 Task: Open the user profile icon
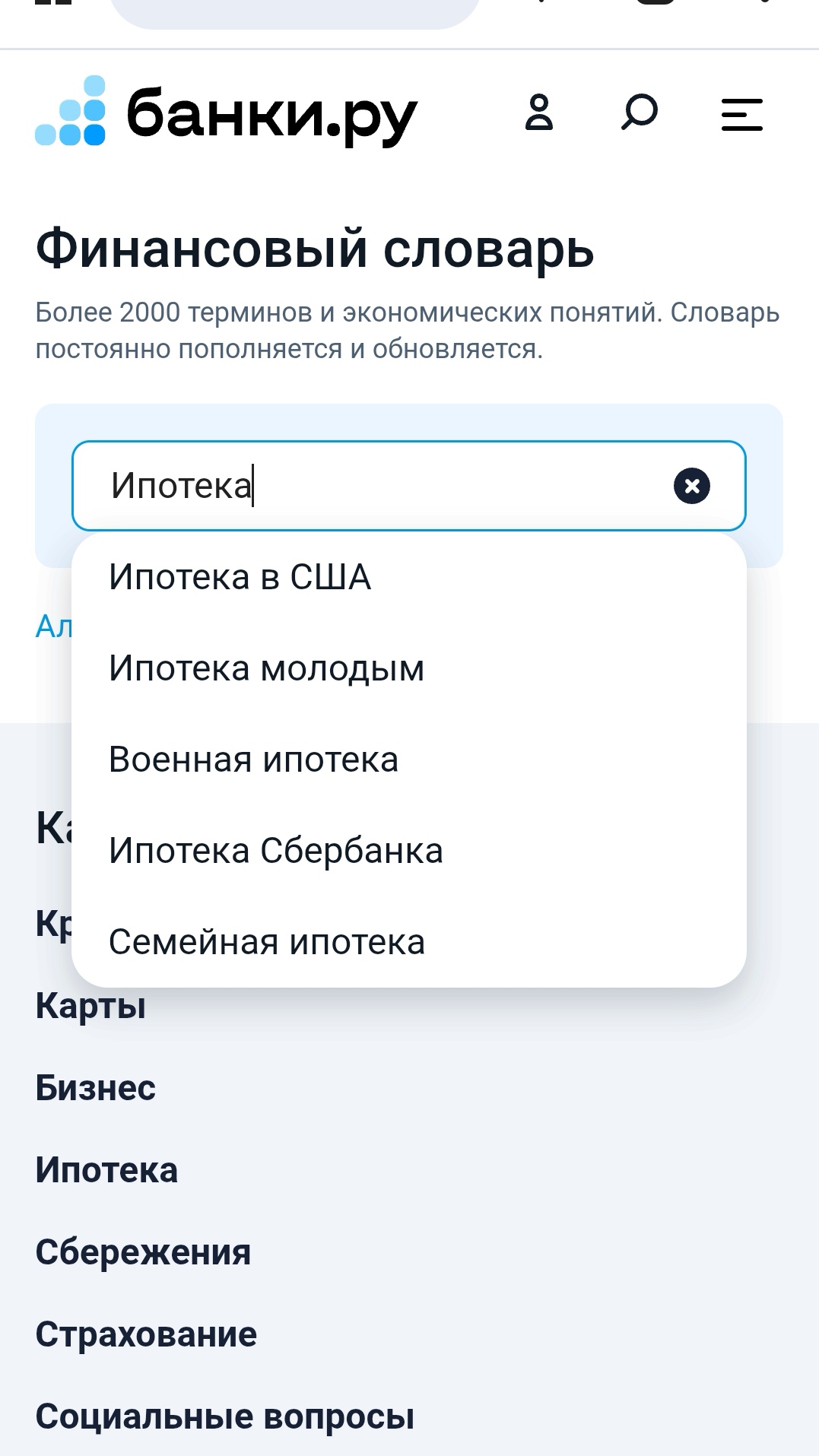(538, 113)
